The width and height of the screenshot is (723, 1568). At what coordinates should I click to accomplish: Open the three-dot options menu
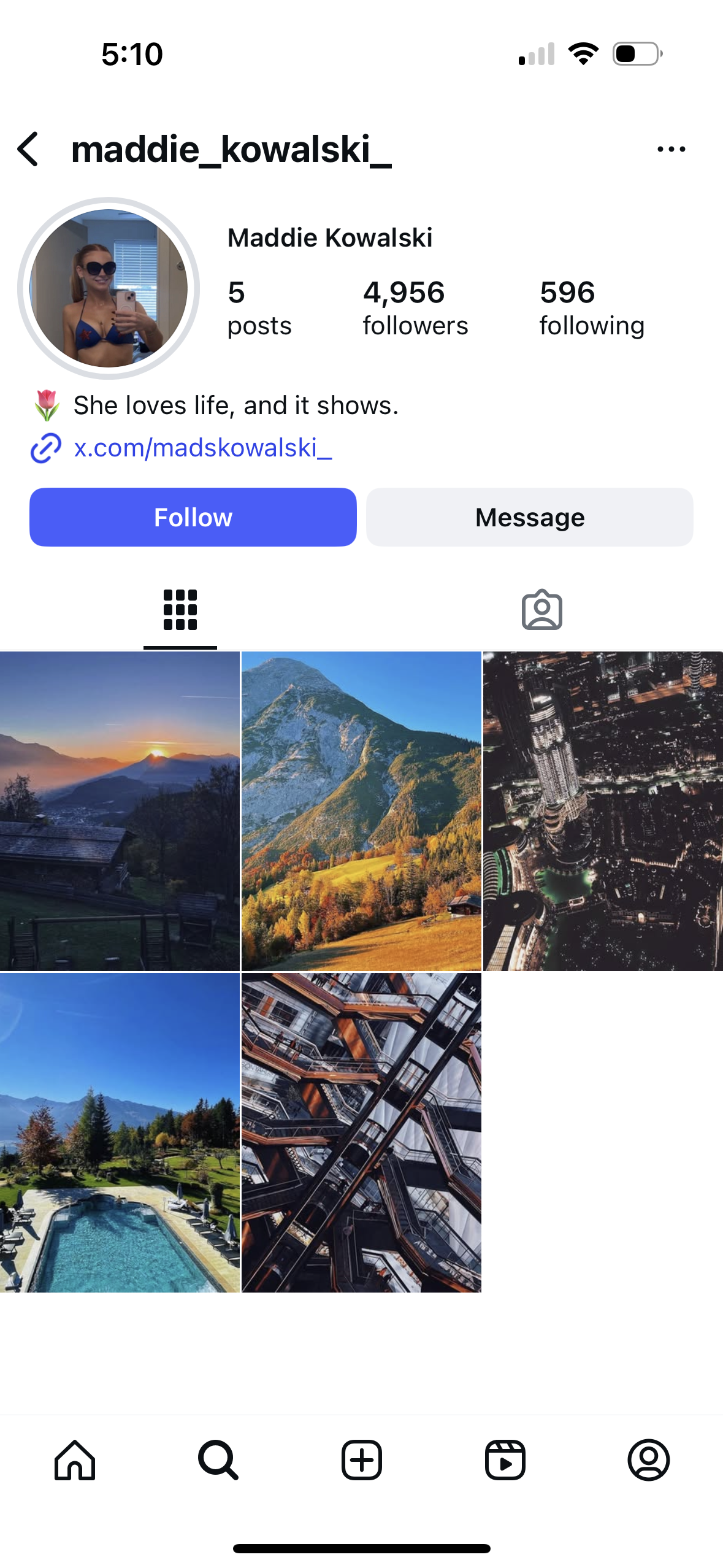click(x=671, y=149)
